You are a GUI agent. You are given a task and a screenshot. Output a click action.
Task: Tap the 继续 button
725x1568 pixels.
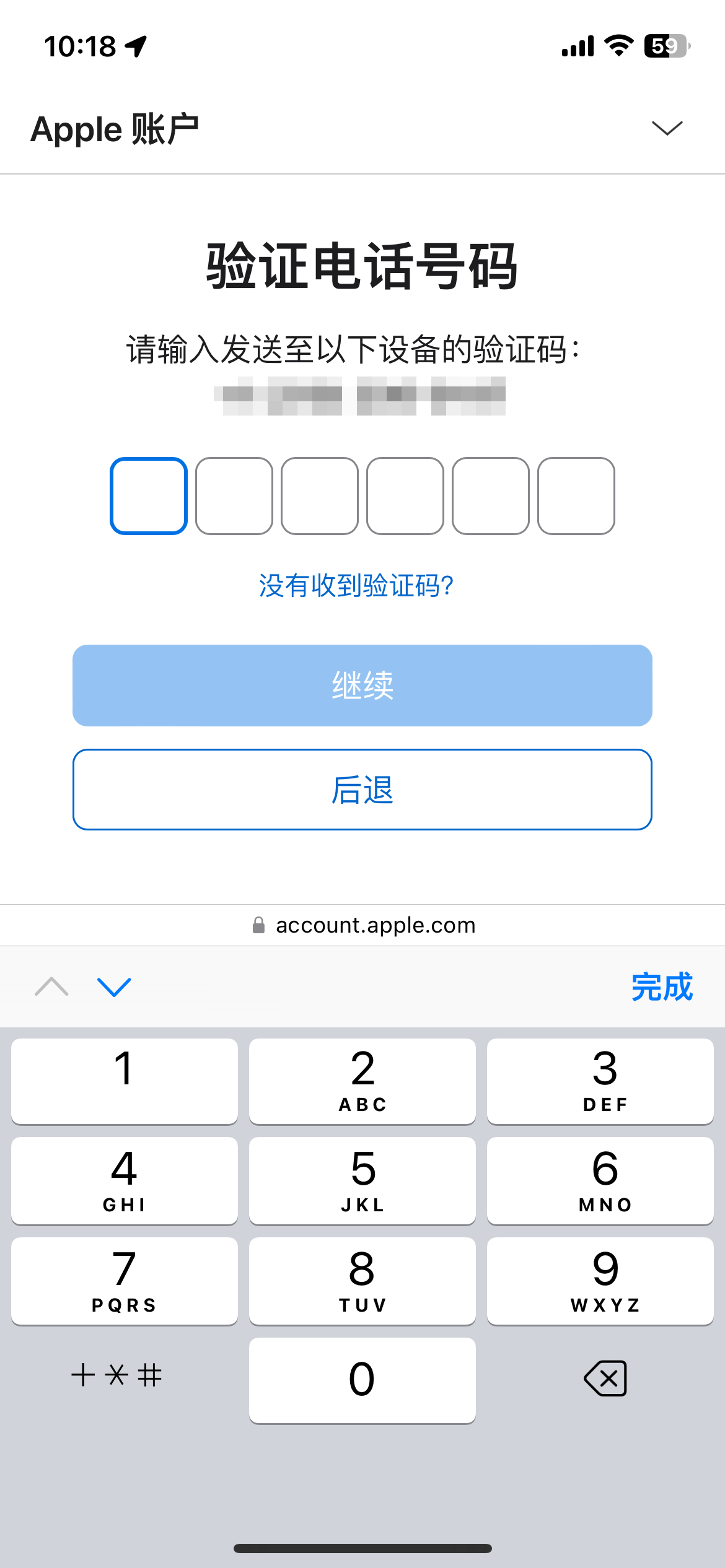pyautogui.click(x=362, y=684)
